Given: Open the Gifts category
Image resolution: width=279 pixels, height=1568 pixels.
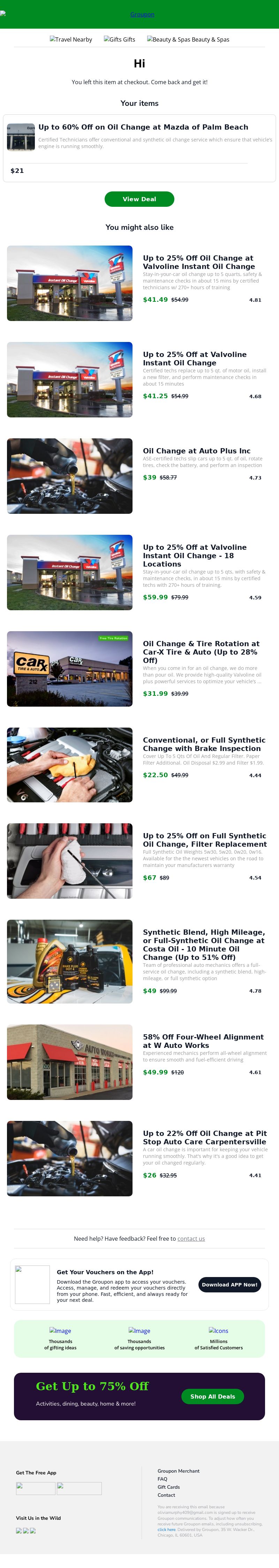Looking at the screenshot, I should pos(120,39).
